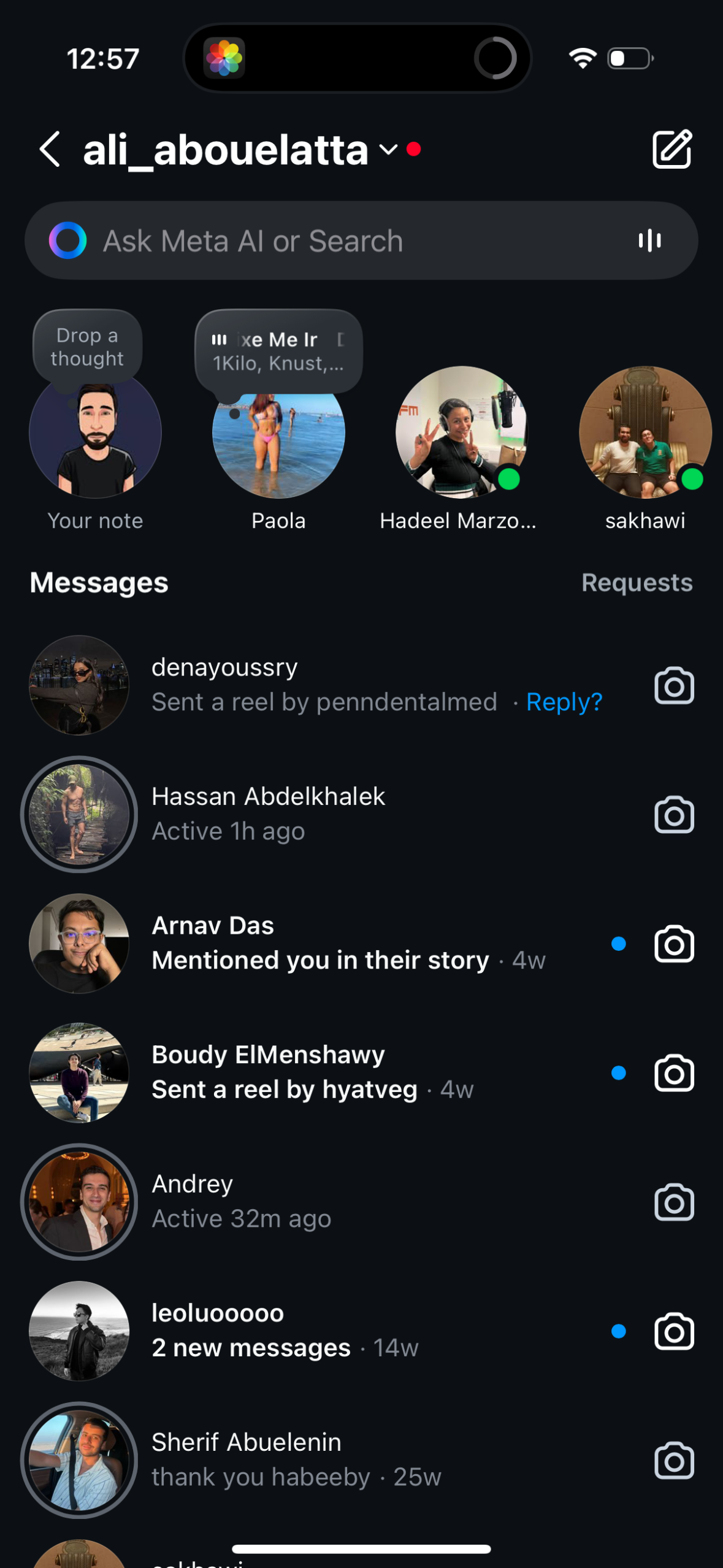Tap the Meta AI circle icon
723x1568 pixels.
(x=68, y=240)
